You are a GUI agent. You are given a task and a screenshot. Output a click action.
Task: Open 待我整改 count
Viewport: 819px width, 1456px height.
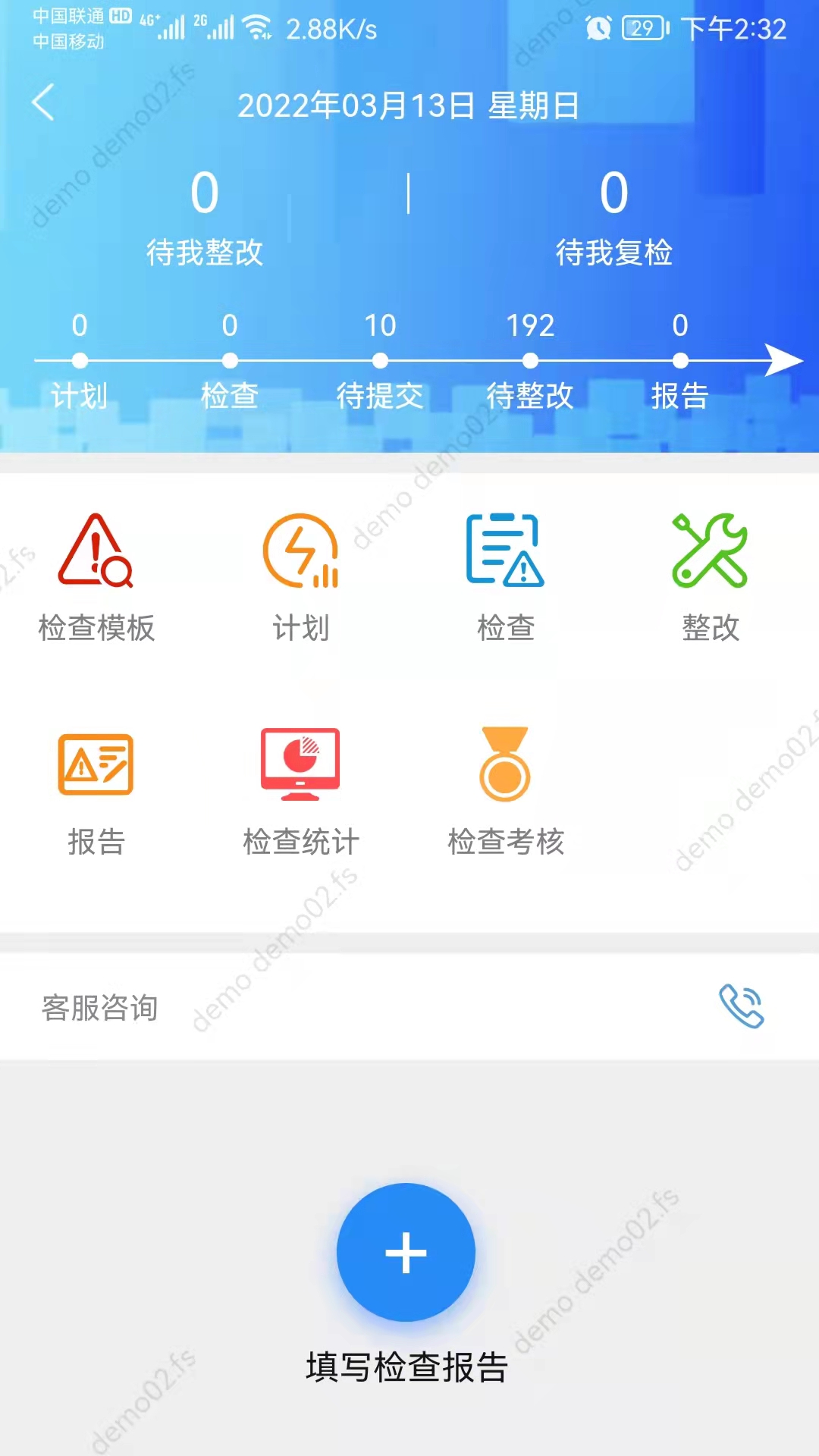coord(205,216)
